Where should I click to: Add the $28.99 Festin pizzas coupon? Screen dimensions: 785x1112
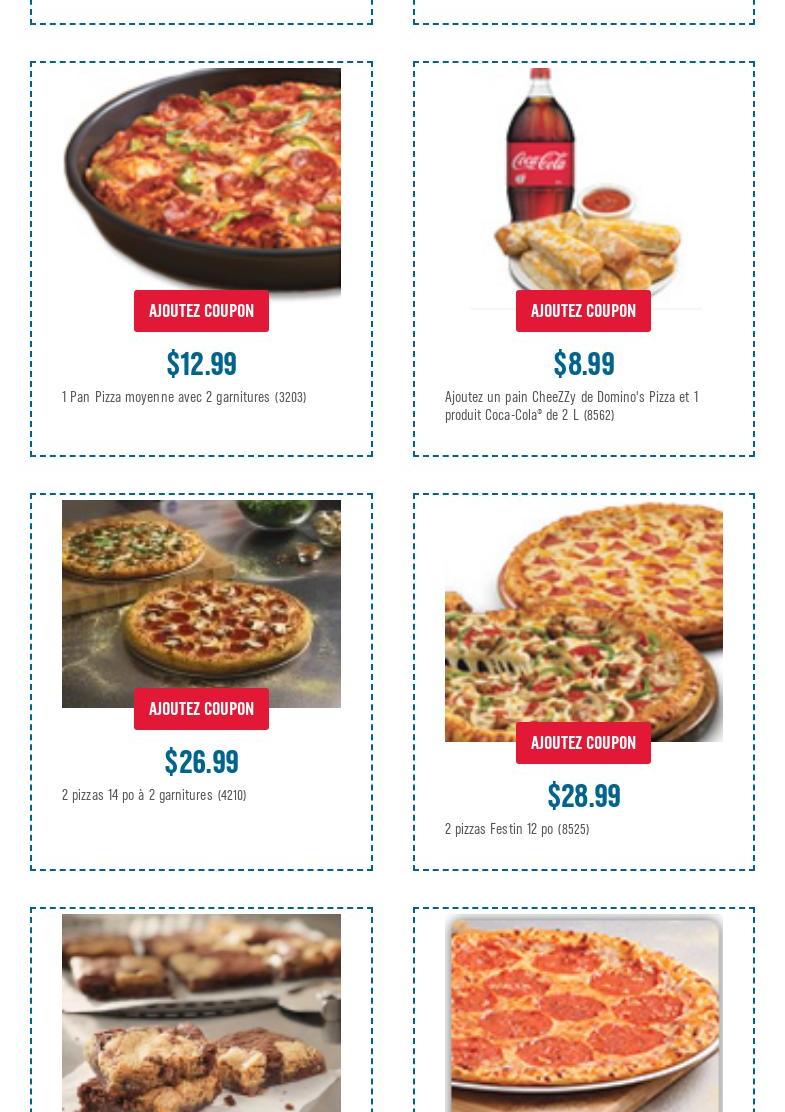pos(583,743)
